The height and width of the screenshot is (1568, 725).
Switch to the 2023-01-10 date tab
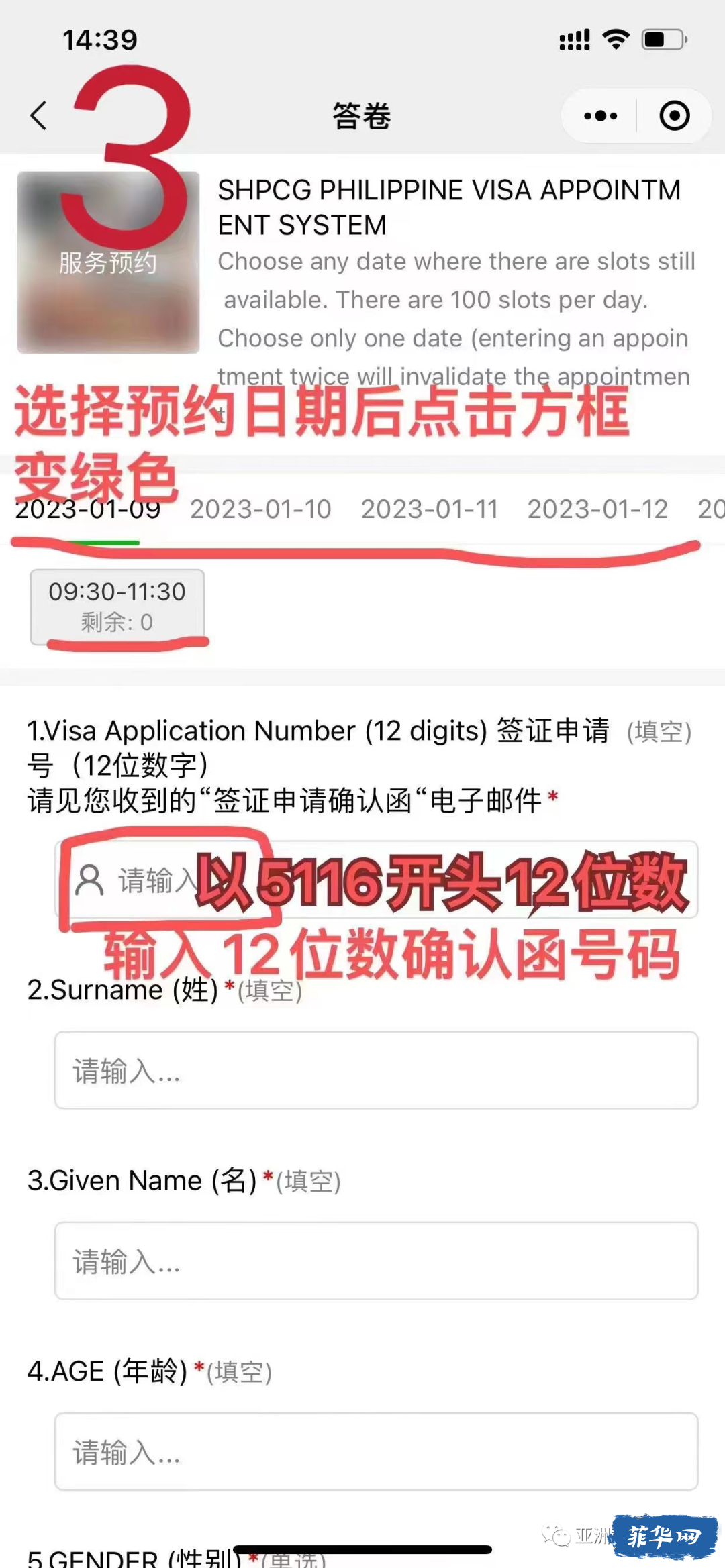tap(260, 510)
